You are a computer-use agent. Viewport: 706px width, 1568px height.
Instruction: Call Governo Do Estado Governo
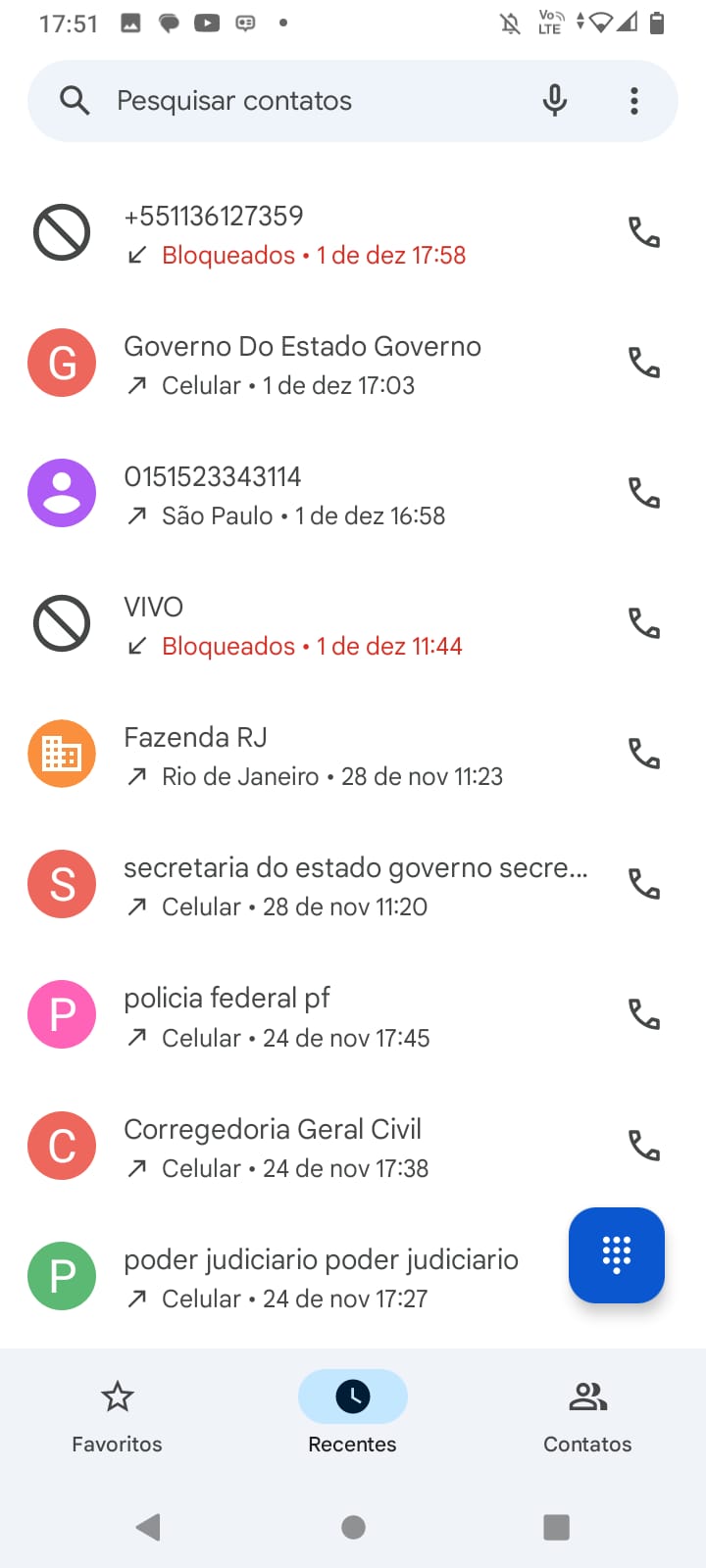(x=644, y=364)
